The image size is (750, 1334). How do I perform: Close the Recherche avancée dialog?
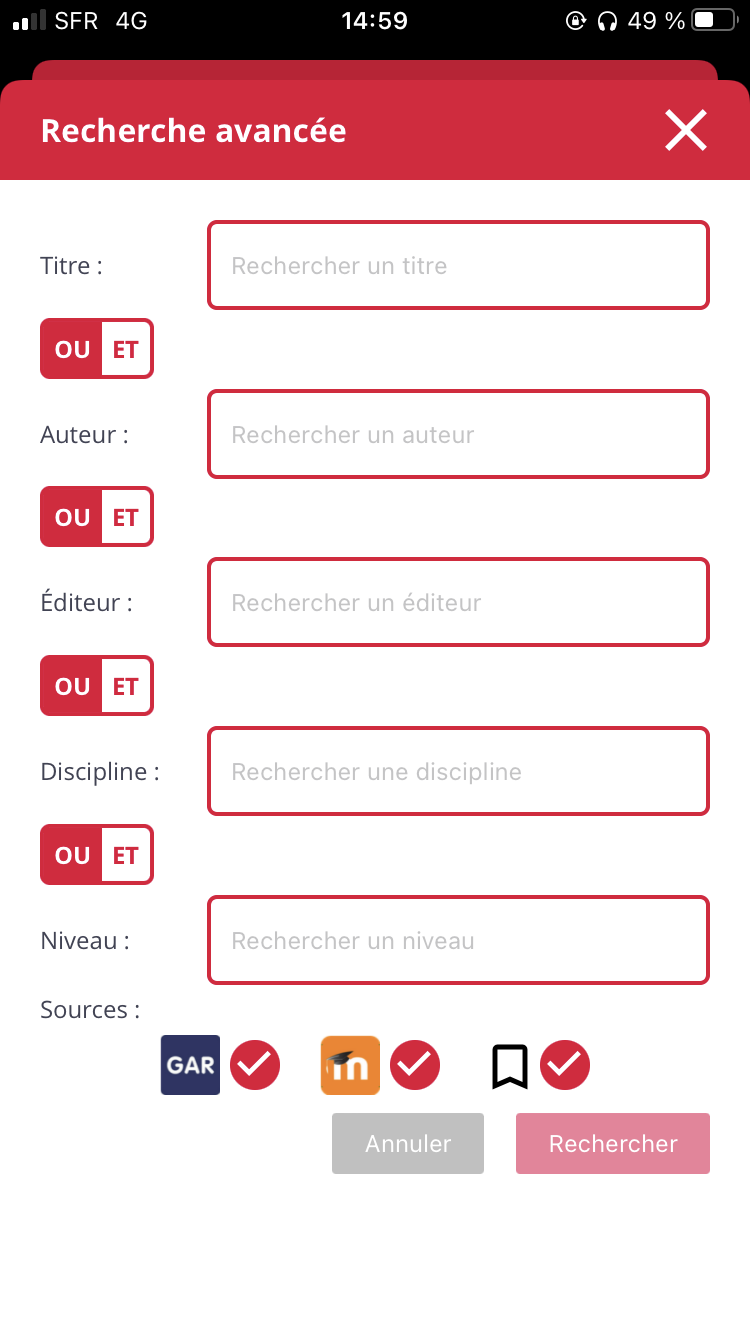tap(686, 131)
